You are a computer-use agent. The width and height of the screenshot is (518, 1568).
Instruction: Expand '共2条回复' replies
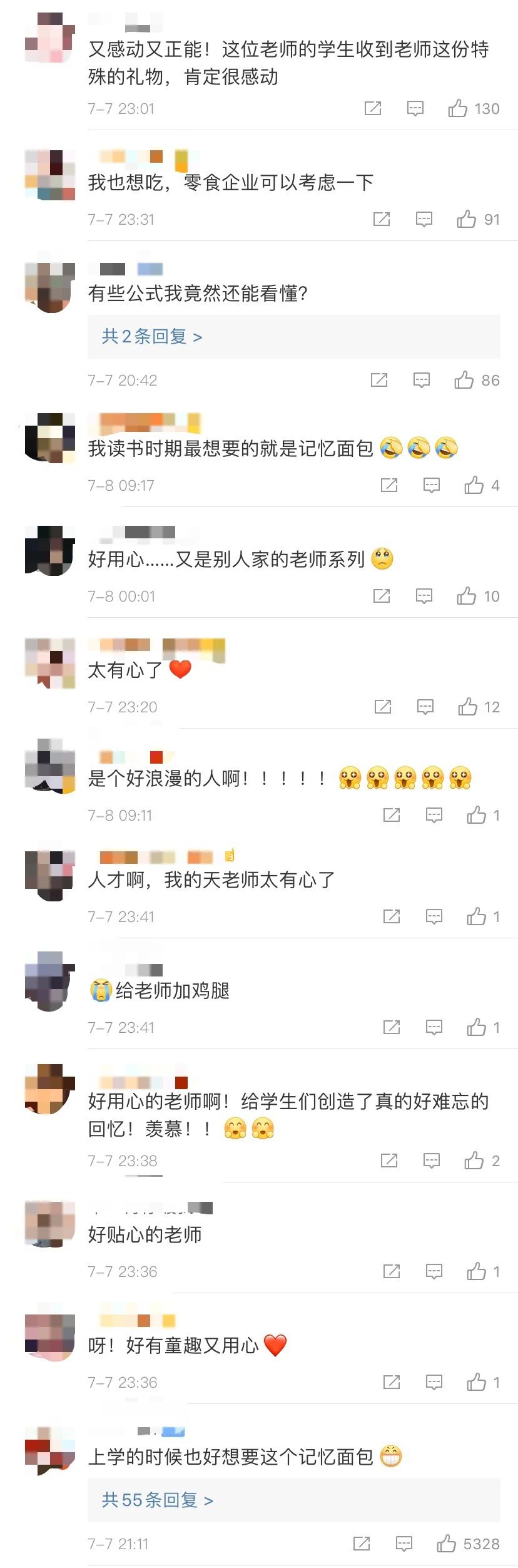coord(152,337)
